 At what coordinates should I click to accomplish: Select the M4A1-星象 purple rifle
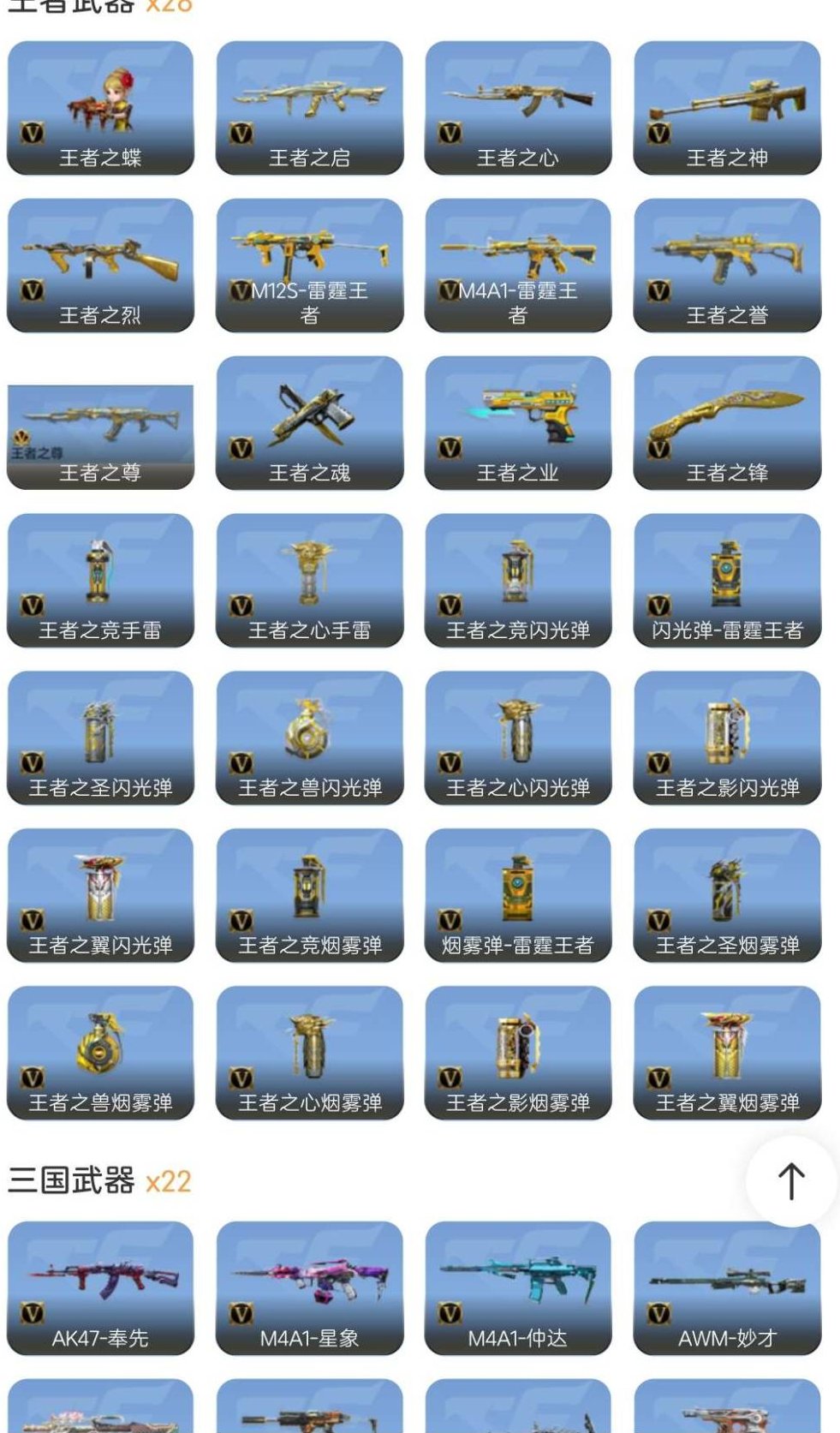[x=311, y=1285]
